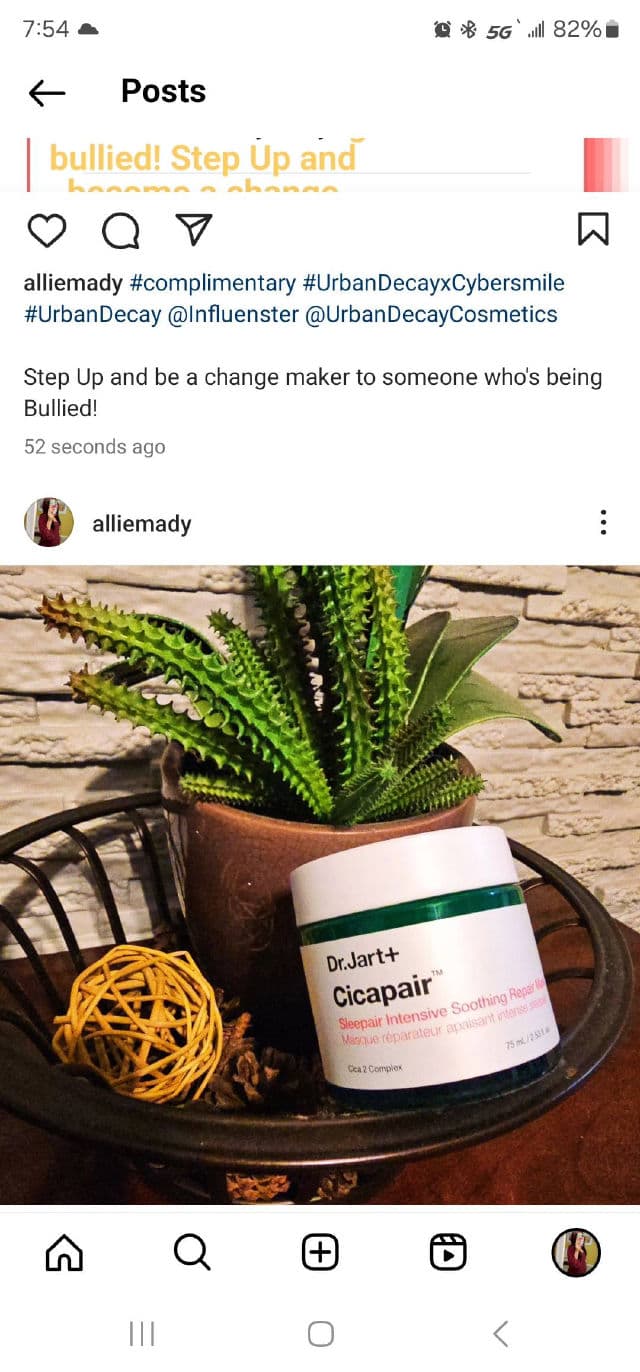The image size is (640, 1372).
Task: Open my profile tab
Action: [576, 1251]
